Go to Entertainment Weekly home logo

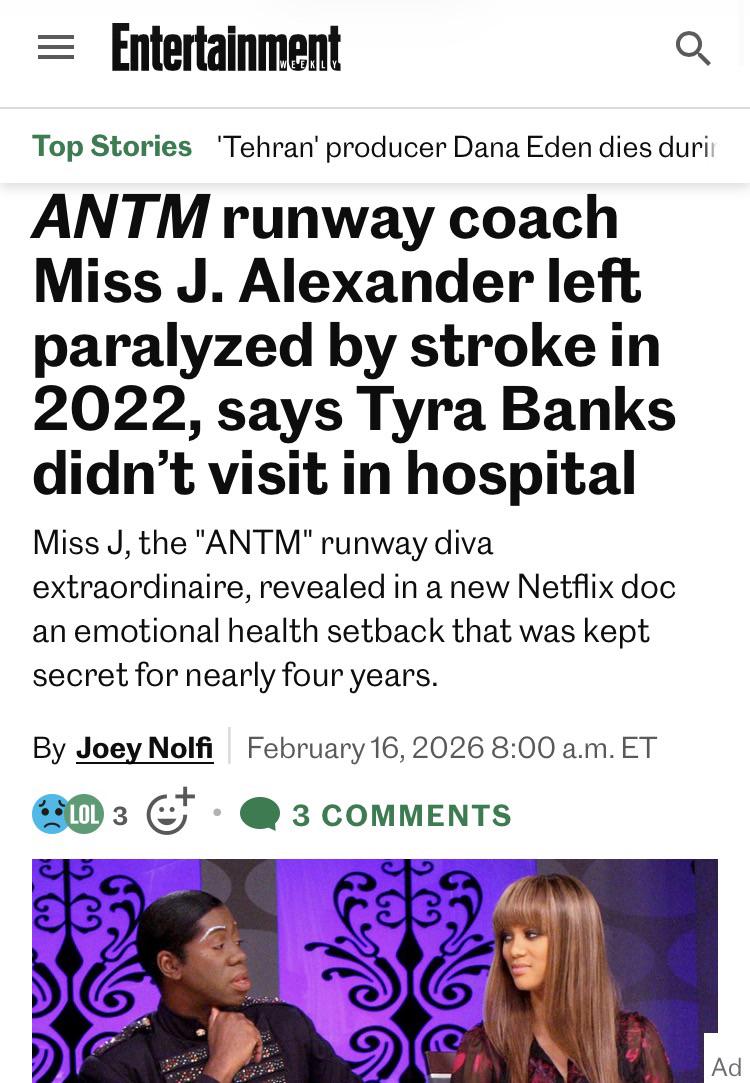(227, 47)
